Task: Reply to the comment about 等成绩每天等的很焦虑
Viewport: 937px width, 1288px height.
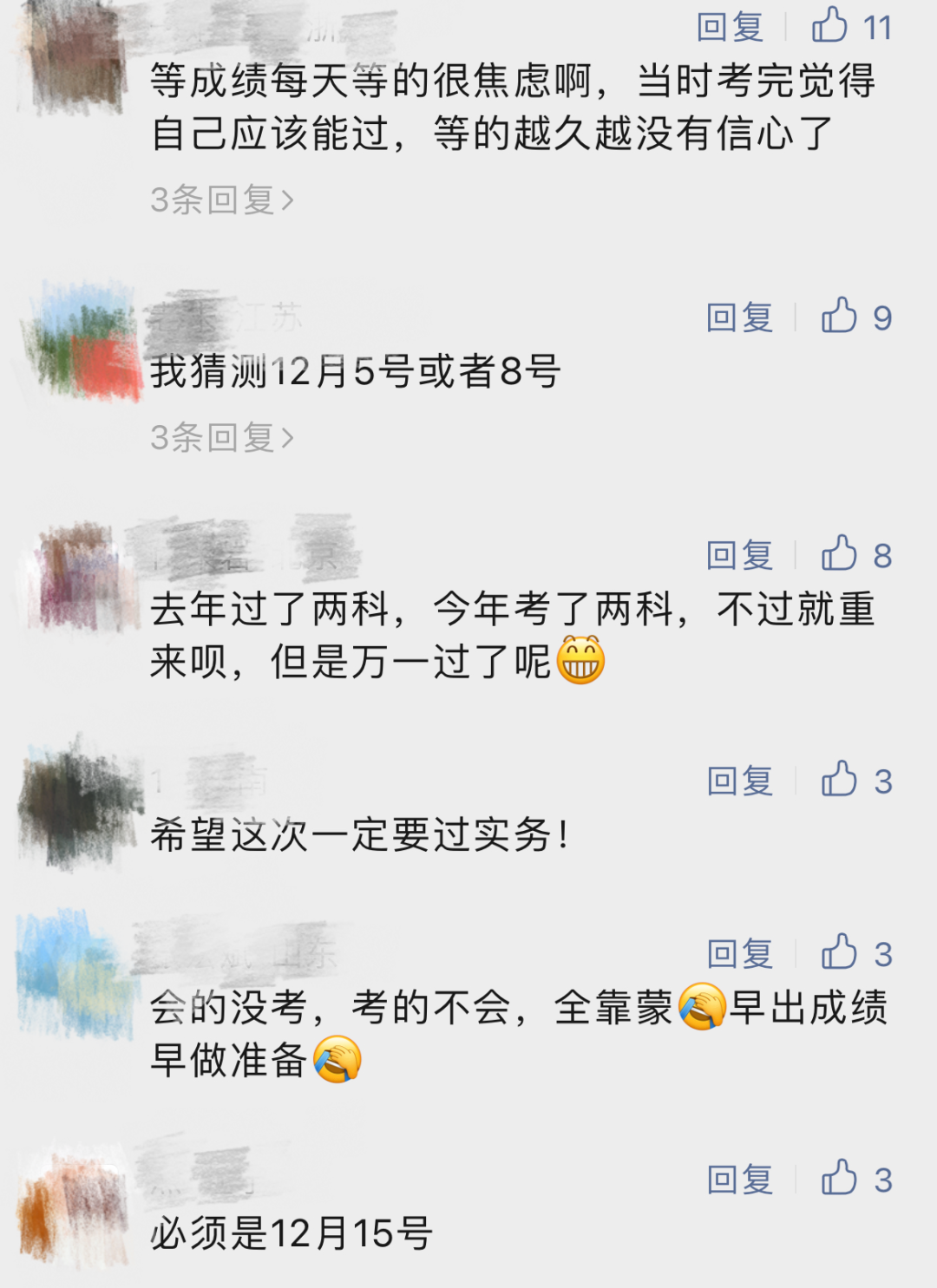Action: (x=730, y=28)
